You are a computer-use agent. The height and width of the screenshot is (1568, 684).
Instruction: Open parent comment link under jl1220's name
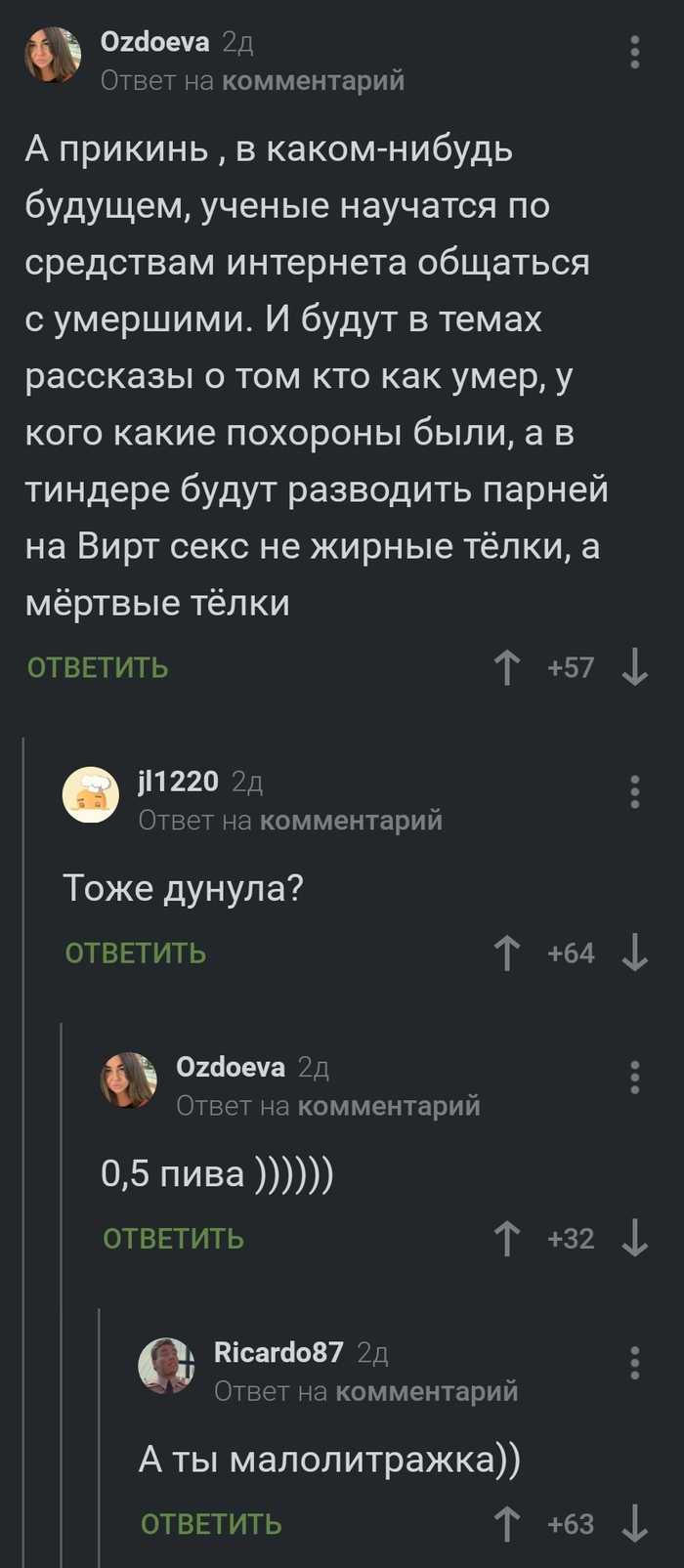350,820
